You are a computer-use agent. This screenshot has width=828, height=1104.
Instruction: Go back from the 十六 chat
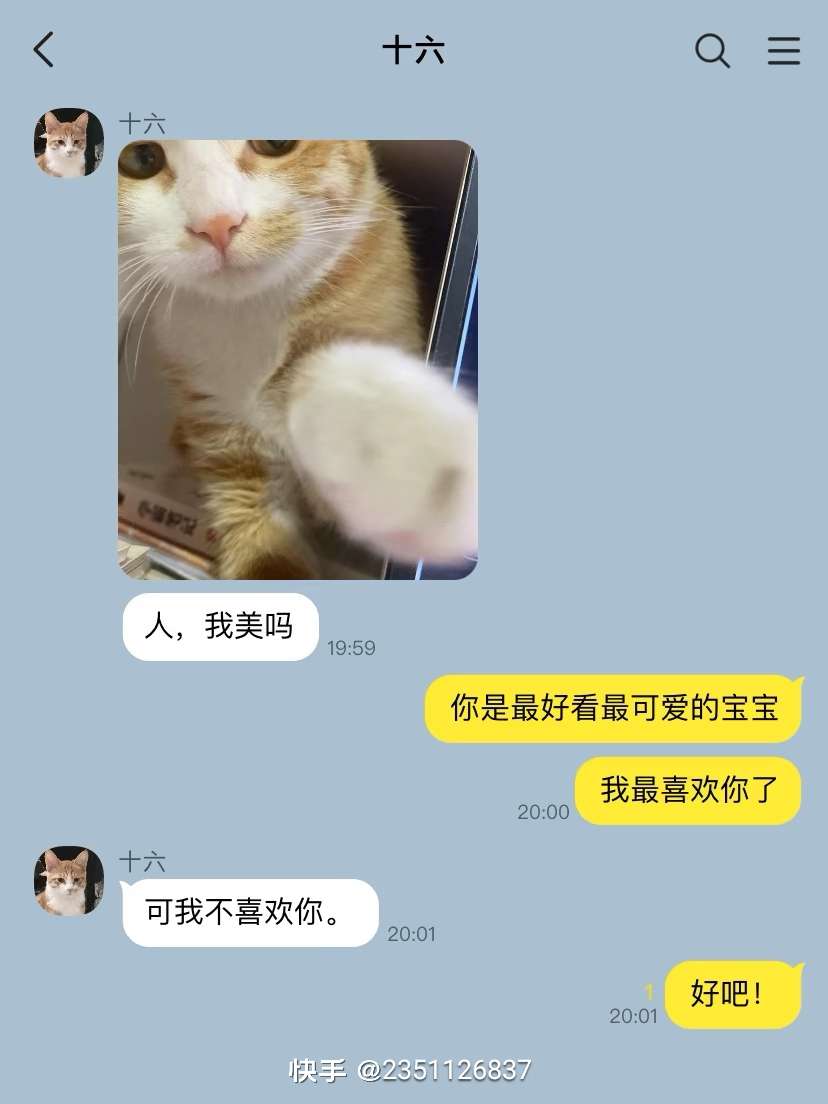click(x=43, y=50)
